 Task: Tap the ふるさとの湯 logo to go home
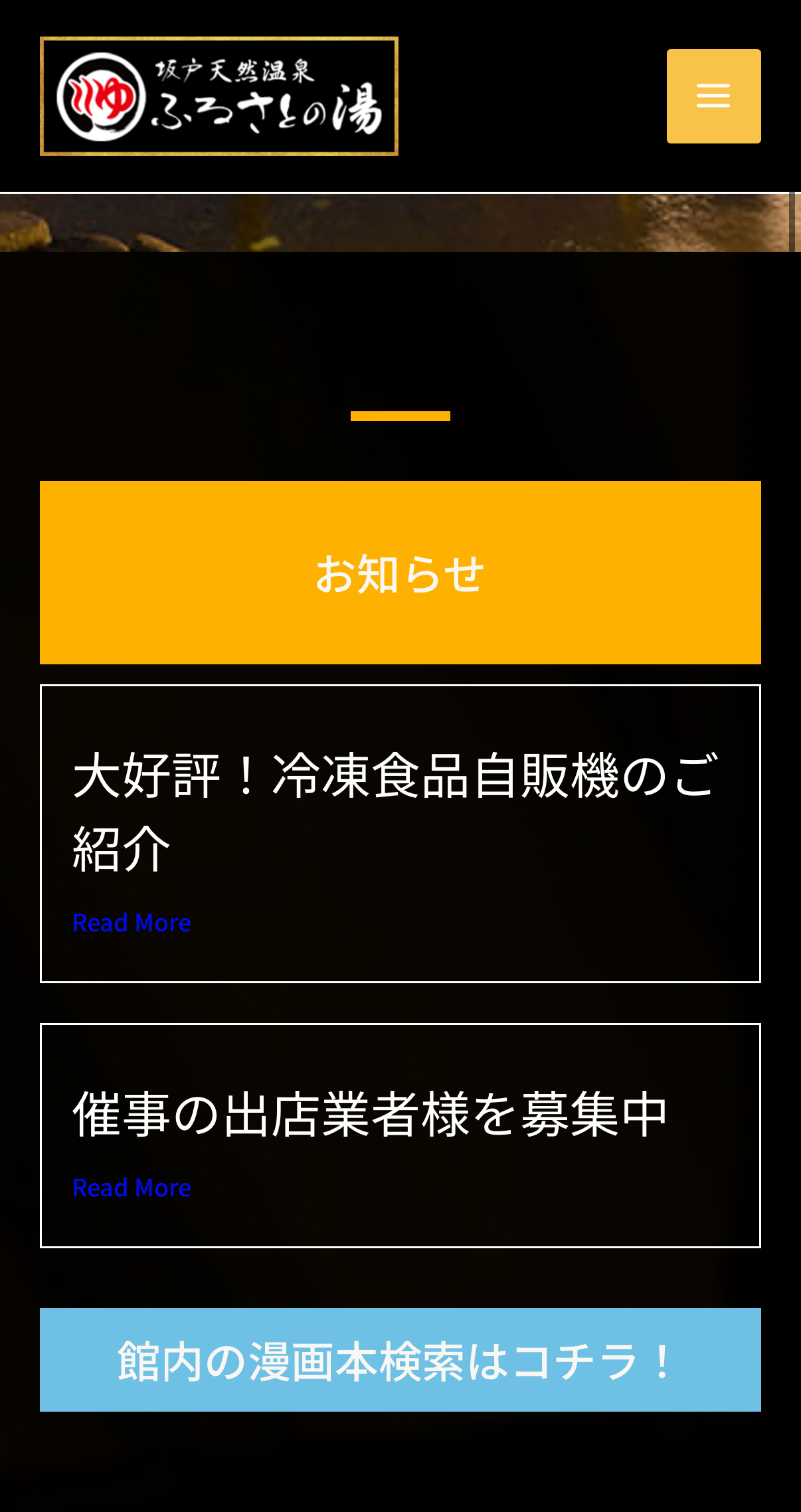click(x=219, y=96)
